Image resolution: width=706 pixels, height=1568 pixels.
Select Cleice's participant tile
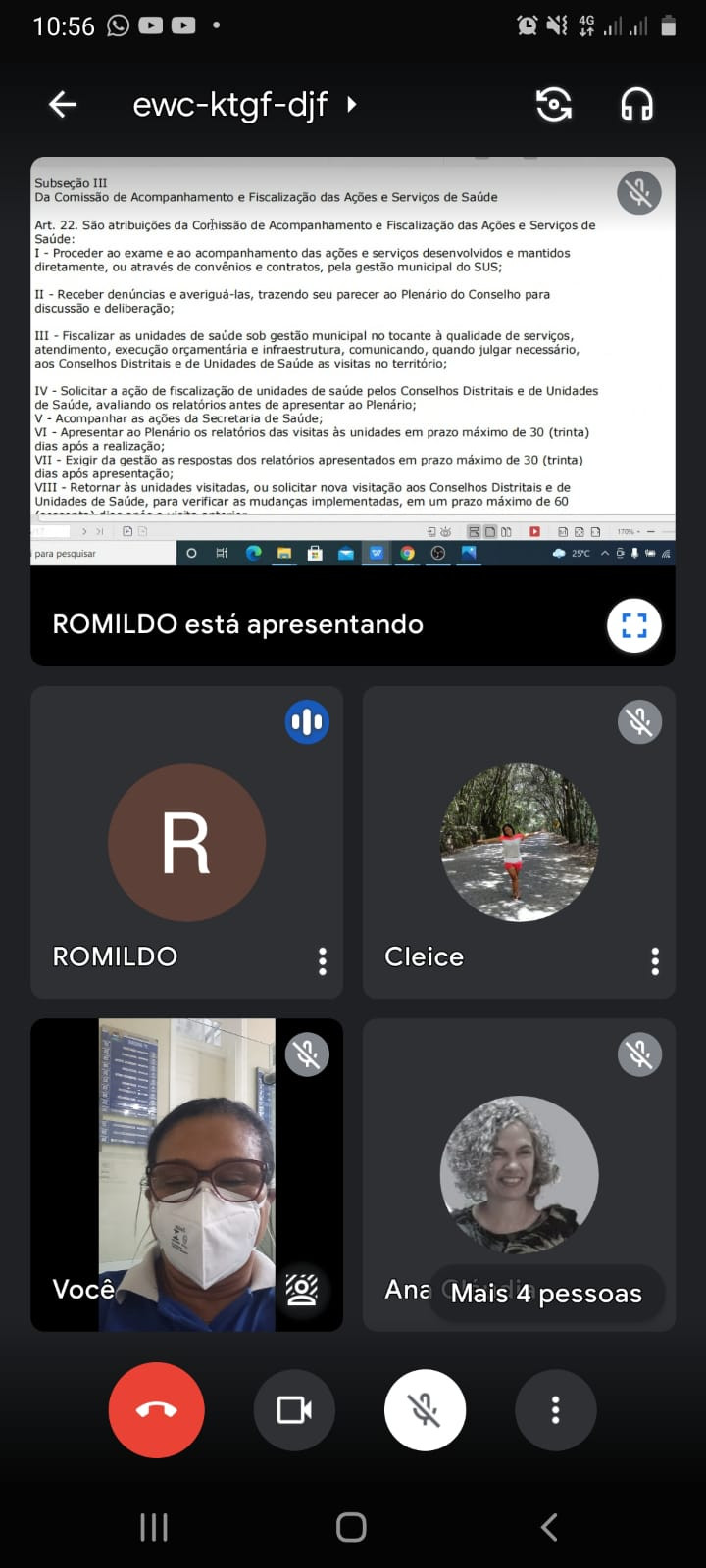[x=519, y=843]
